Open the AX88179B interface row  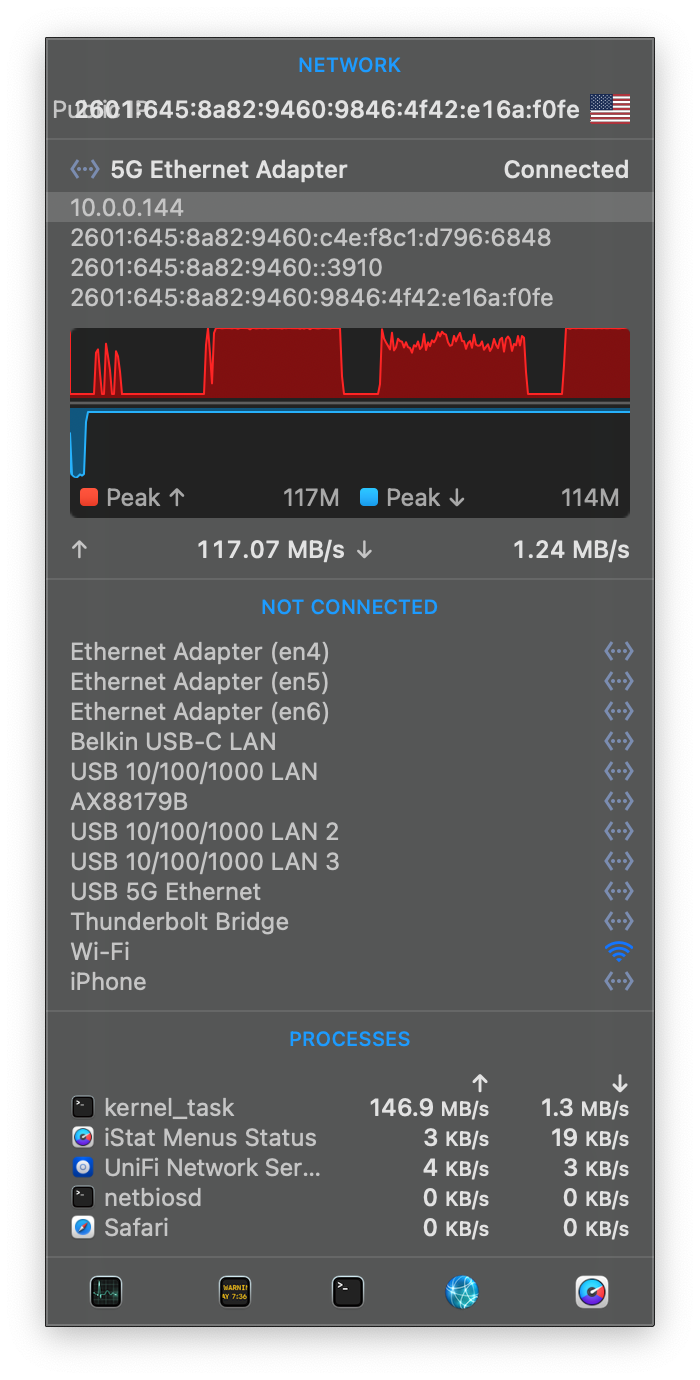pos(349,802)
